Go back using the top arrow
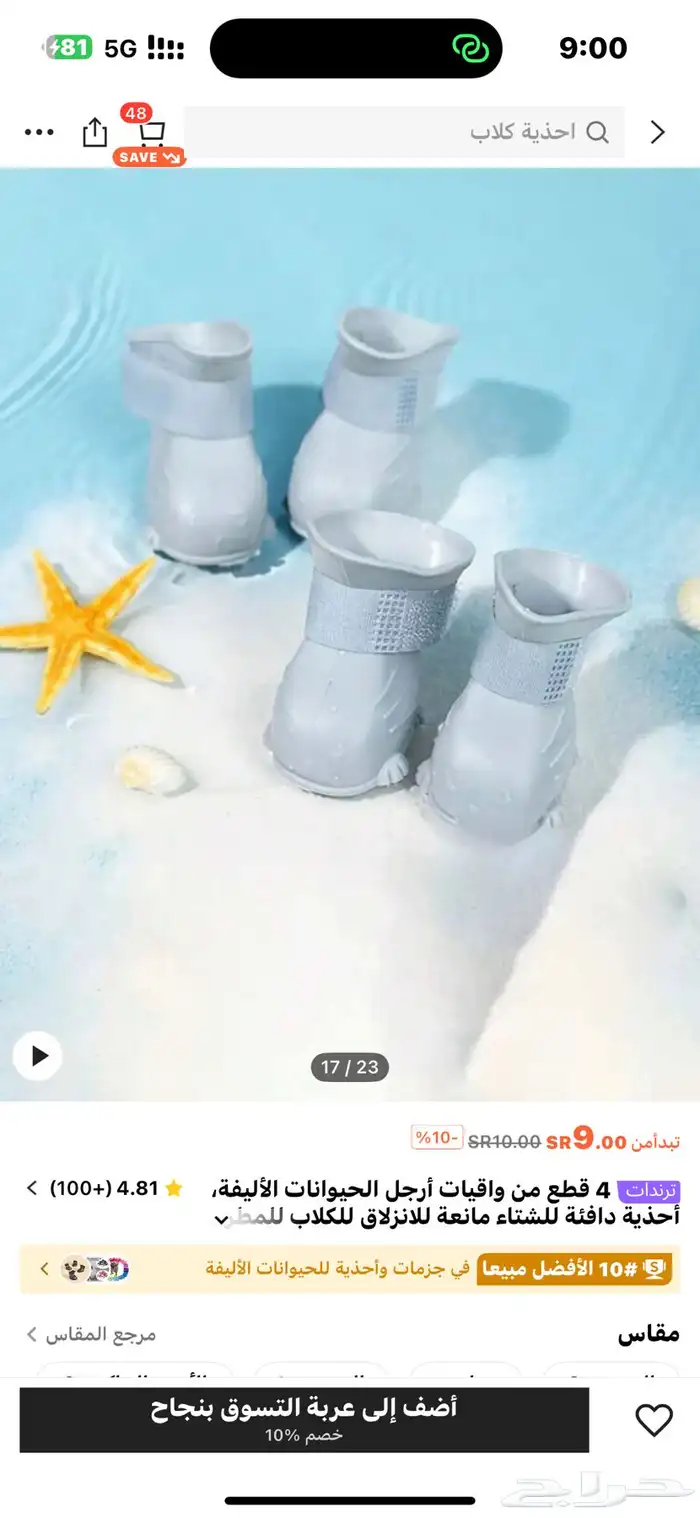Screen dimensions: 700x1518 [x=657, y=132]
